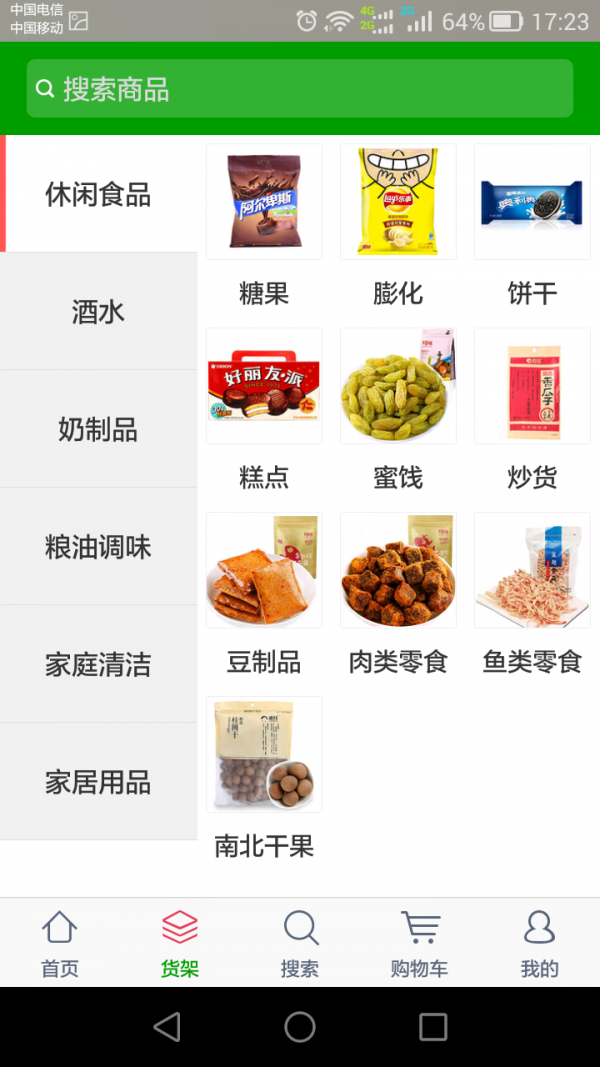Tap the 搜索商品 search box
600x1067 pixels.
[300, 89]
